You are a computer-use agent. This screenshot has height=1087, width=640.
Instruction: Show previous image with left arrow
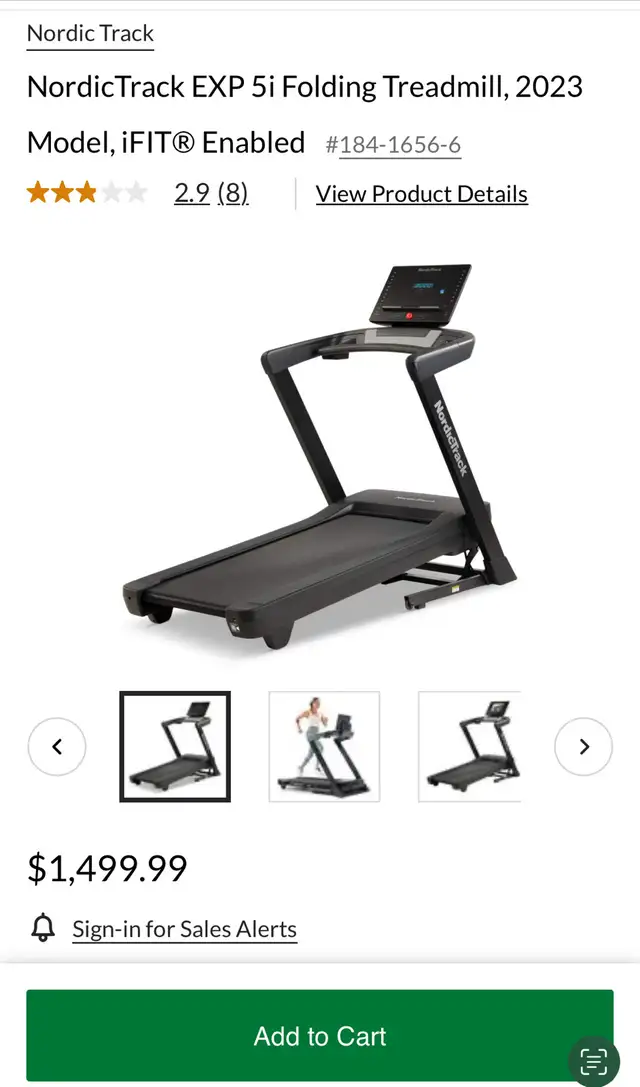pyautogui.click(x=57, y=747)
